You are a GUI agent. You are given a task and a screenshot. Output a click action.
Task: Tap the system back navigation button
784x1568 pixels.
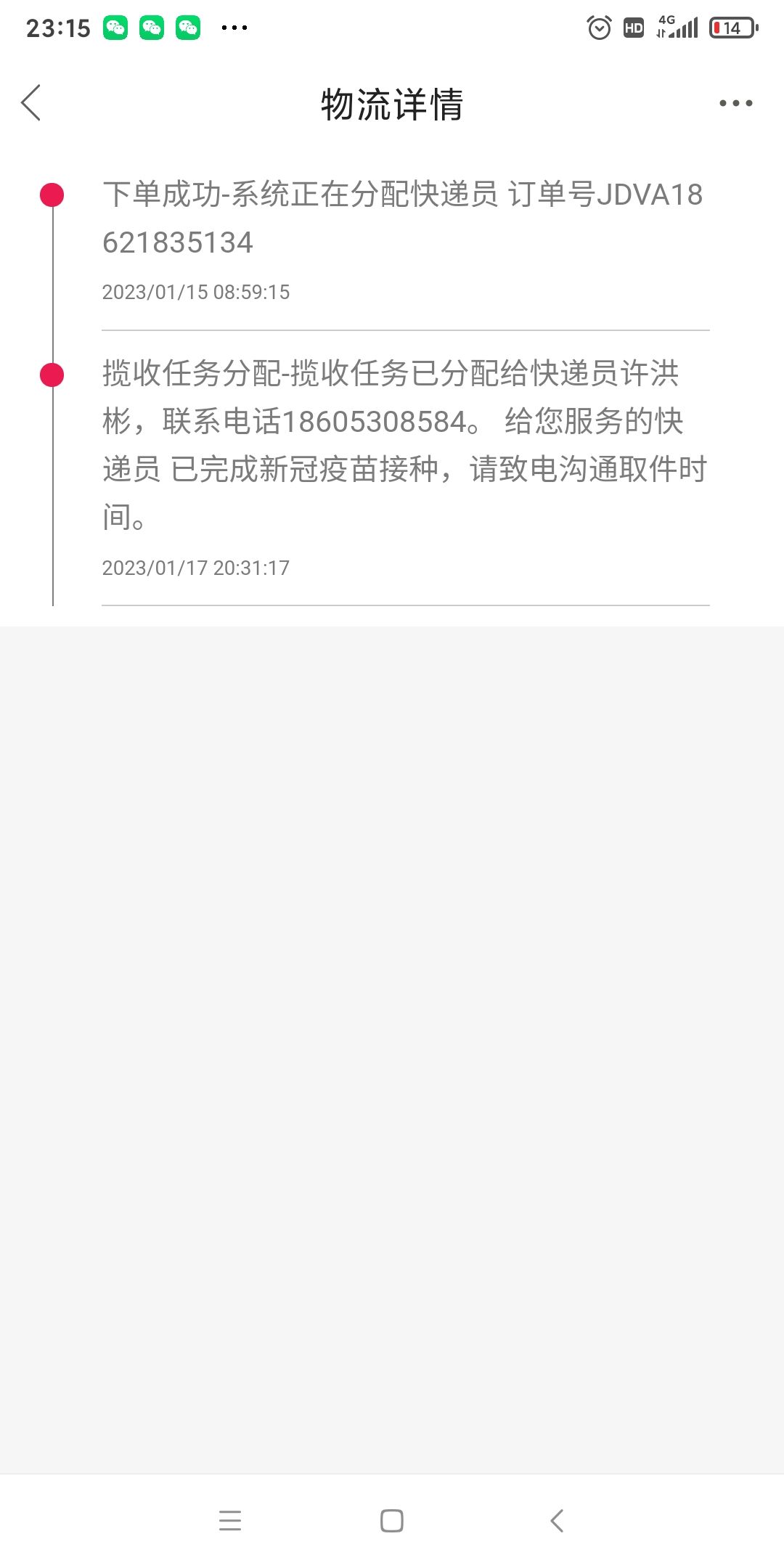click(557, 1521)
